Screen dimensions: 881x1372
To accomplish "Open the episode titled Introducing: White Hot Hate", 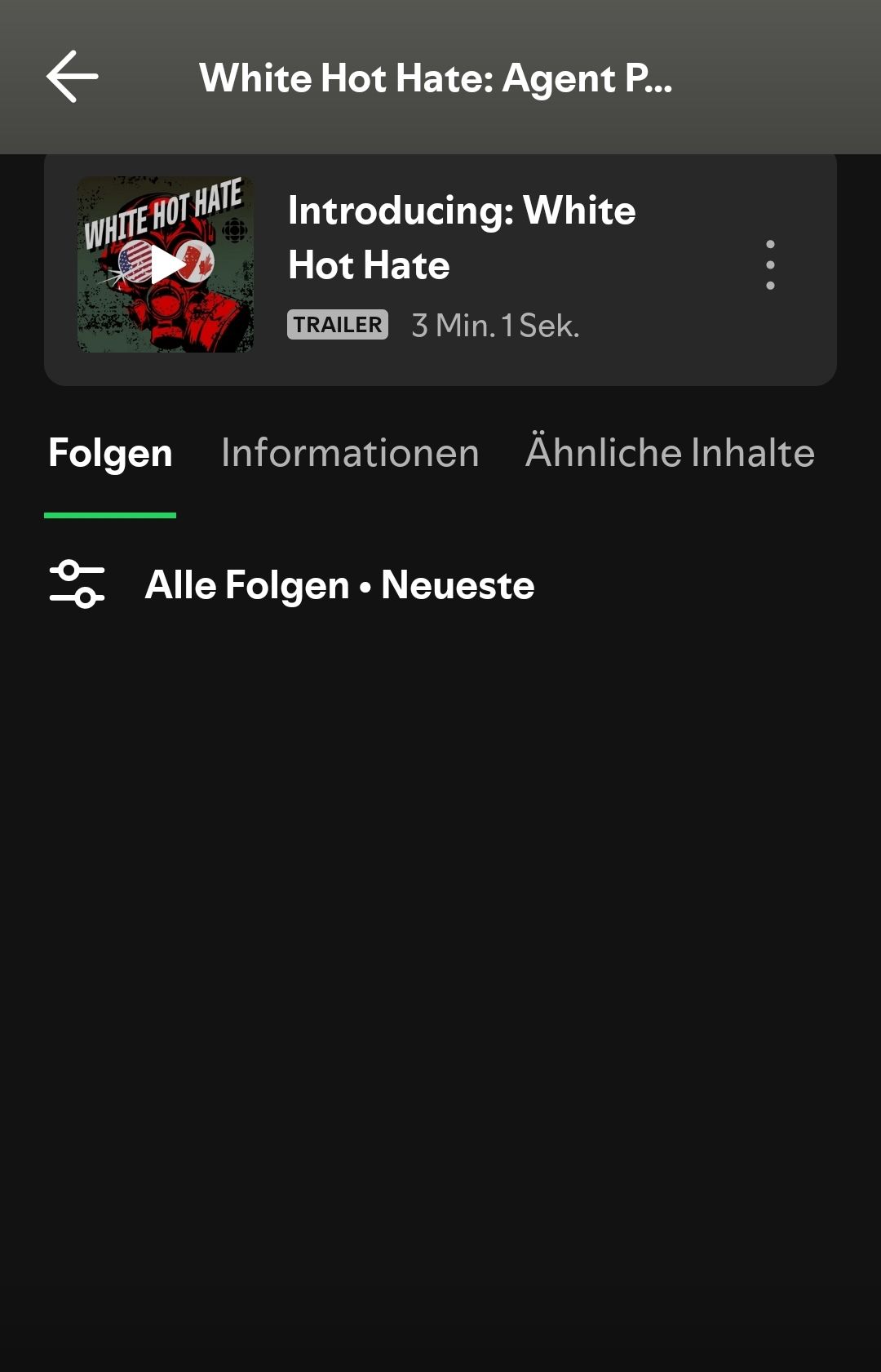I will (x=461, y=237).
